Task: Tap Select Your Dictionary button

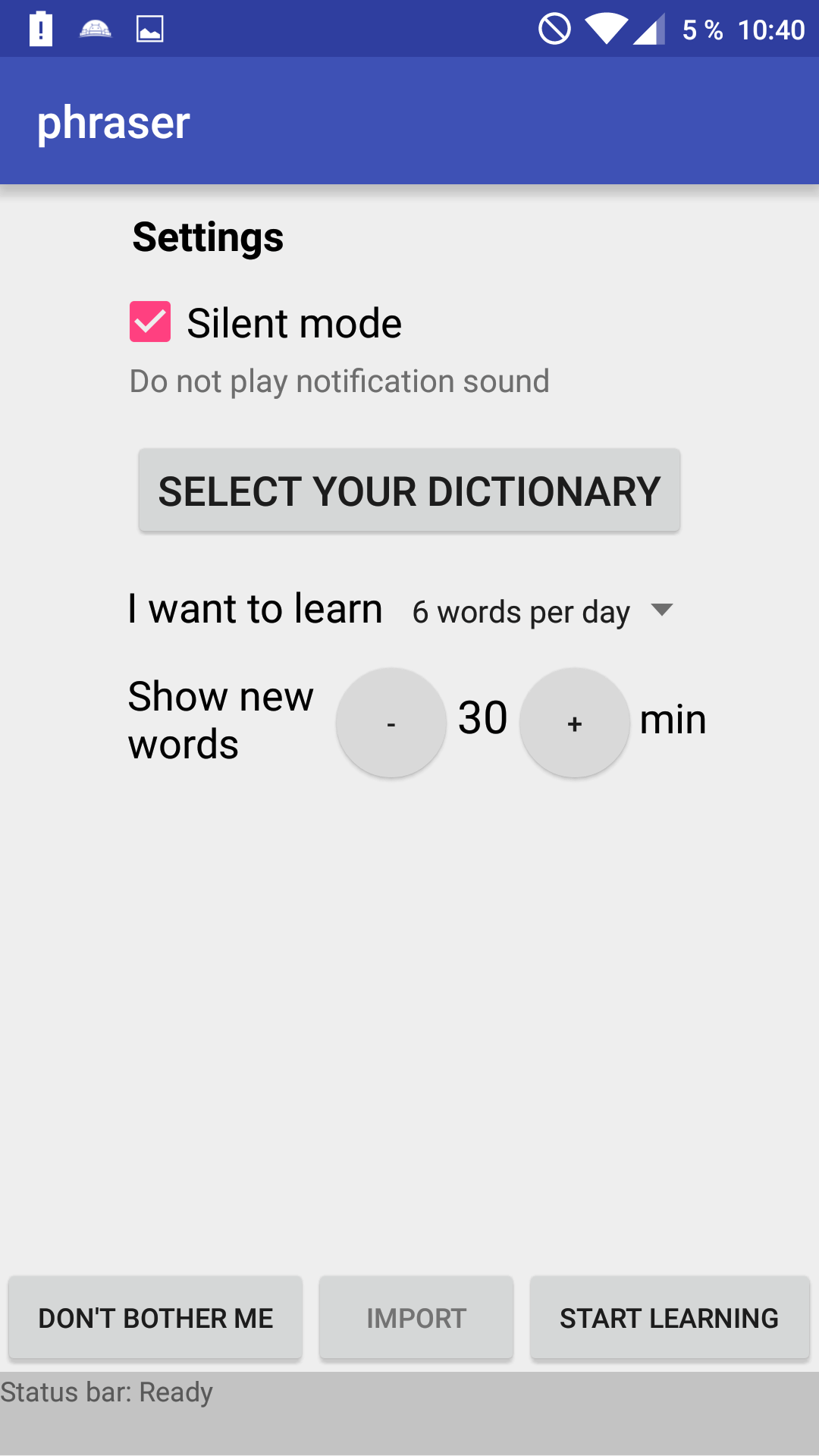Action: tap(409, 491)
